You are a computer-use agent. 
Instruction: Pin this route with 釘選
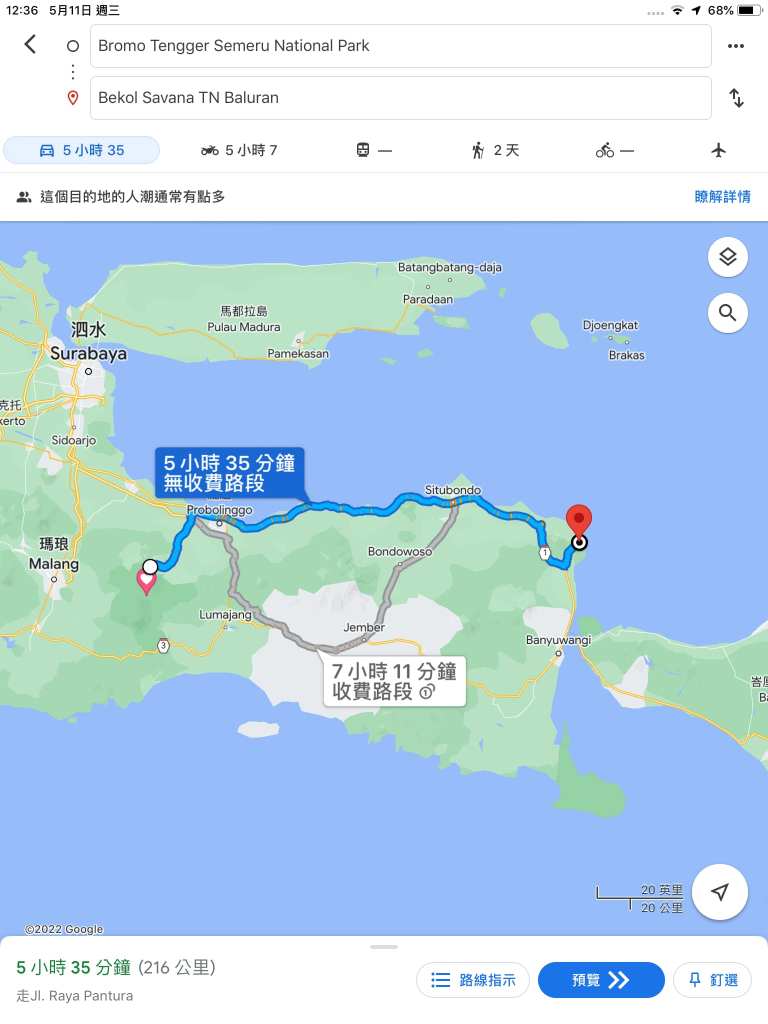[713, 980]
